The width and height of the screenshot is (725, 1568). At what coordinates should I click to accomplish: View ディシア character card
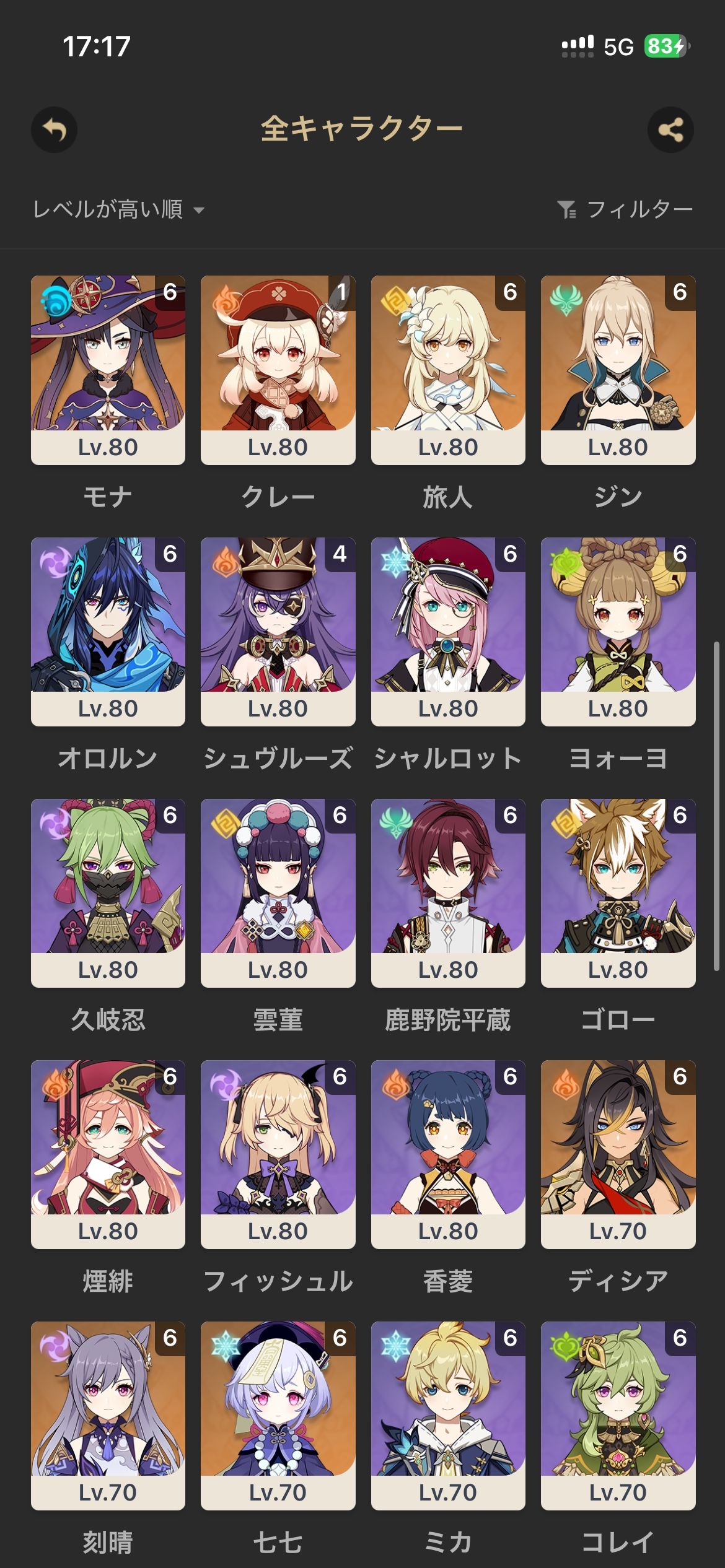point(618,1154)
